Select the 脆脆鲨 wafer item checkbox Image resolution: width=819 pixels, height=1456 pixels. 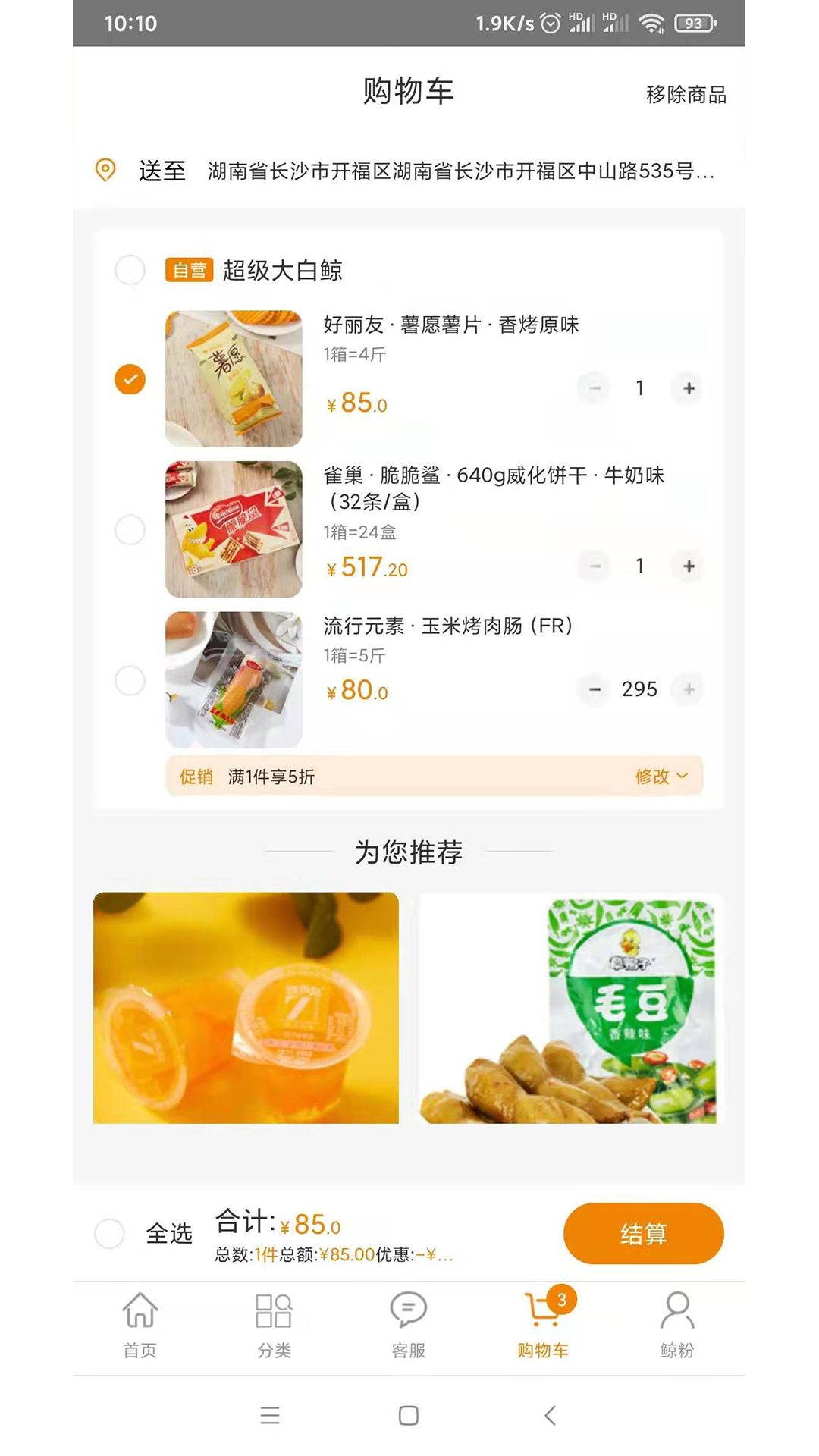tap(130, 531)
